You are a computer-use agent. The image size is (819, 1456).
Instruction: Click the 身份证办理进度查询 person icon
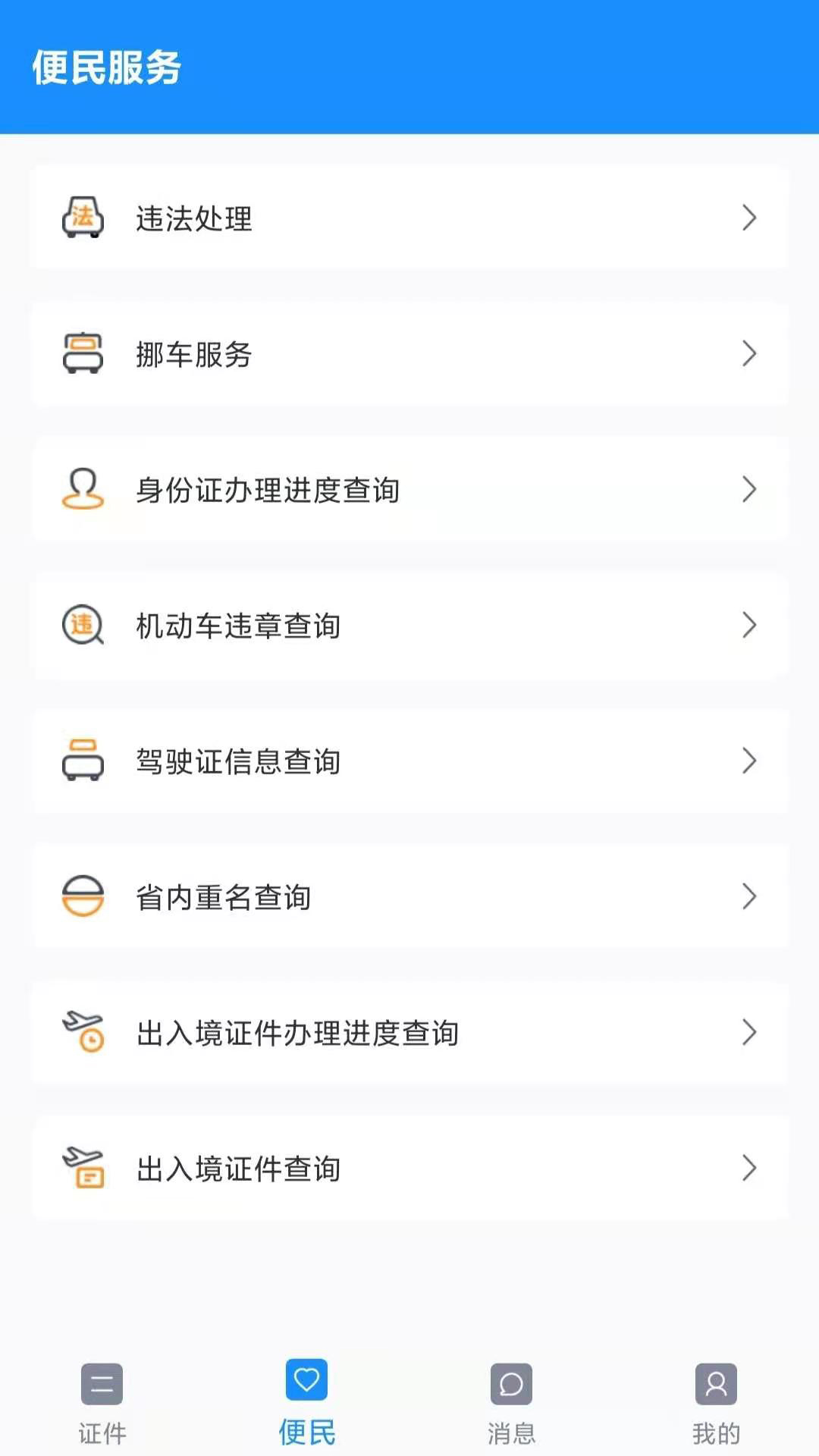point(83,489)
